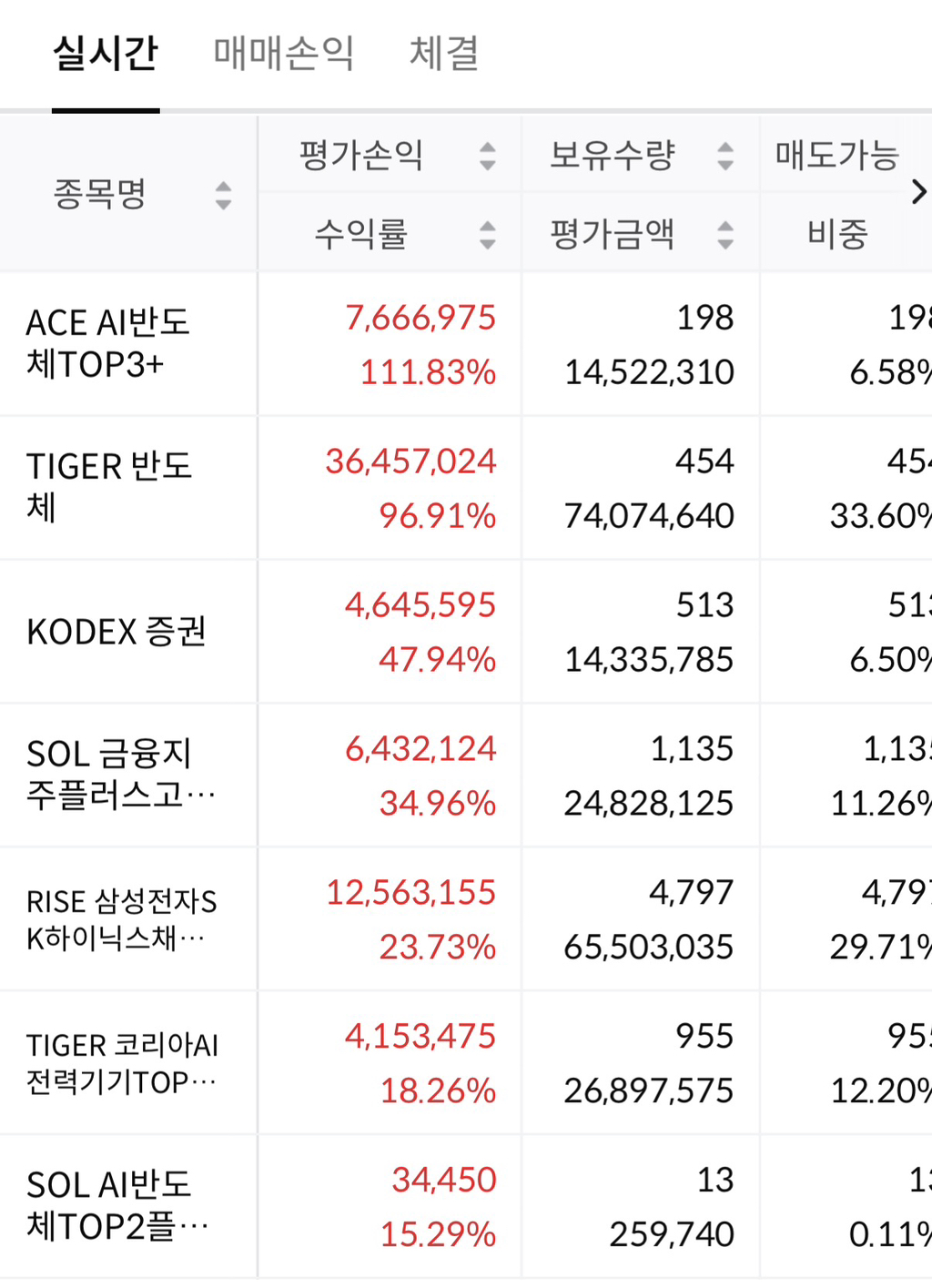Switch to the 매매손익 tab

coord(284,53)
